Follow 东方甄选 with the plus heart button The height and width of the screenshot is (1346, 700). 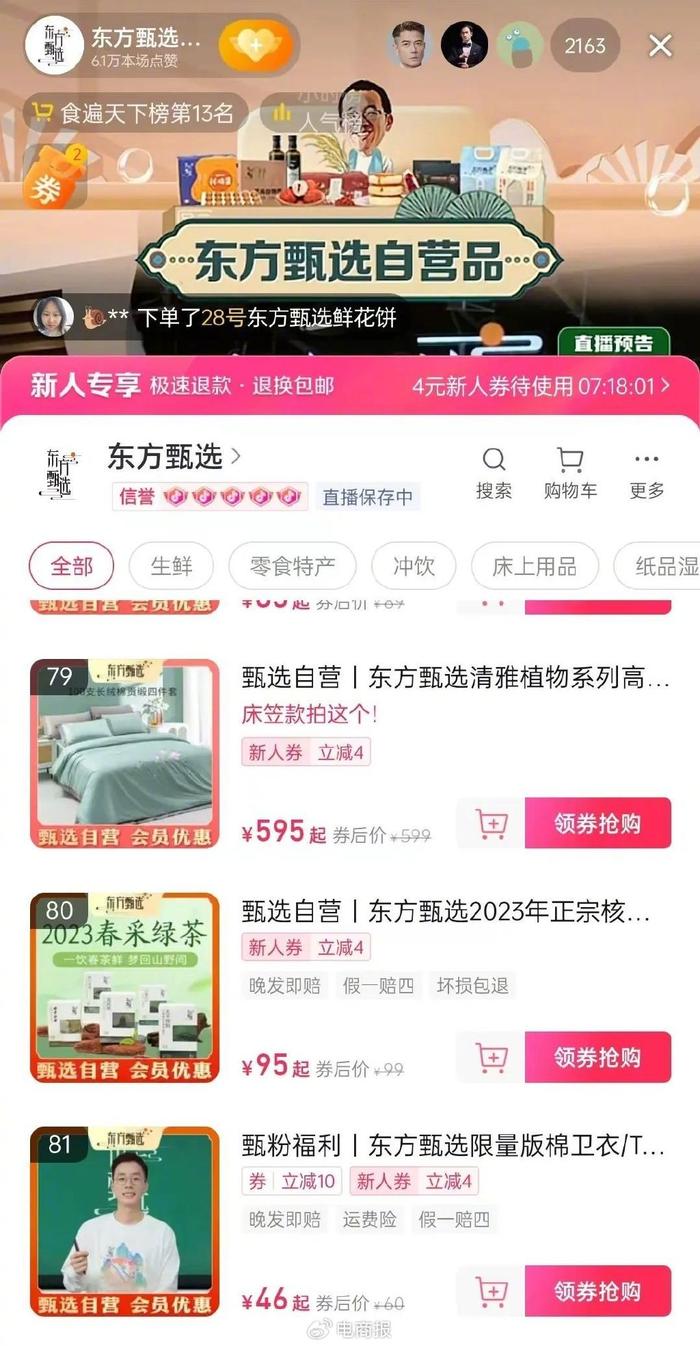tap(255, 46)
